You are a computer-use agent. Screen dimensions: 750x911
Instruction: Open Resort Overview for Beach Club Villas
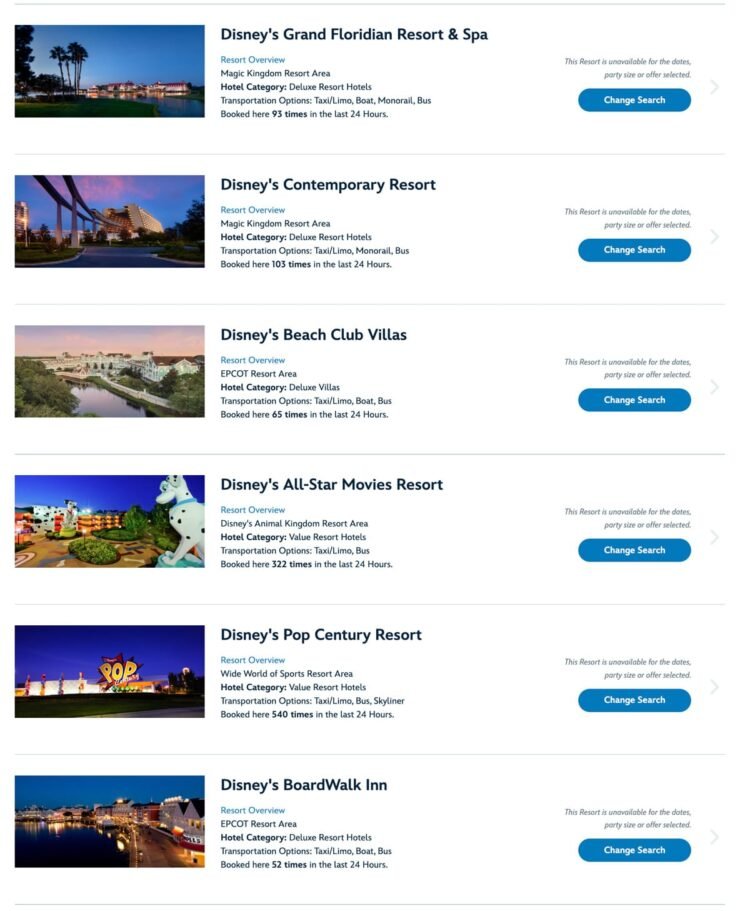[253, 360]
